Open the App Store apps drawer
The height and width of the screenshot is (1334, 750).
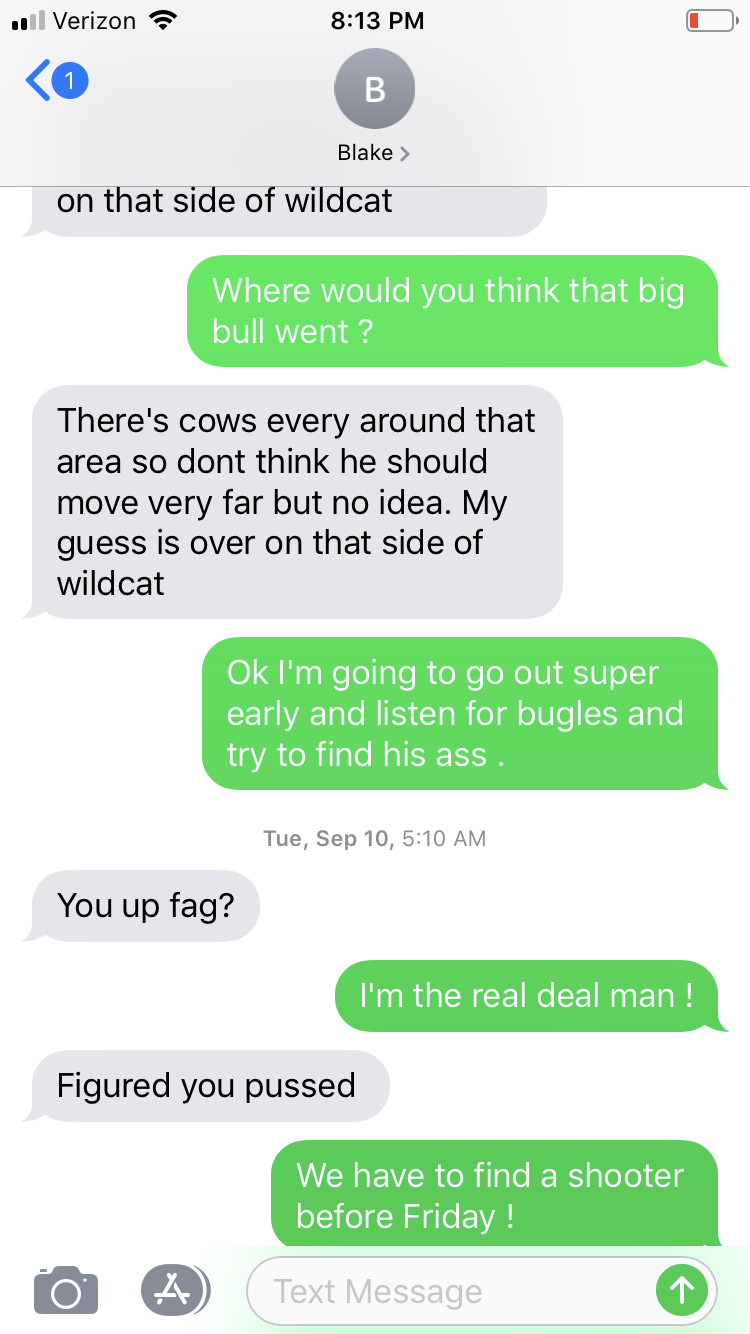point(175,1290)
